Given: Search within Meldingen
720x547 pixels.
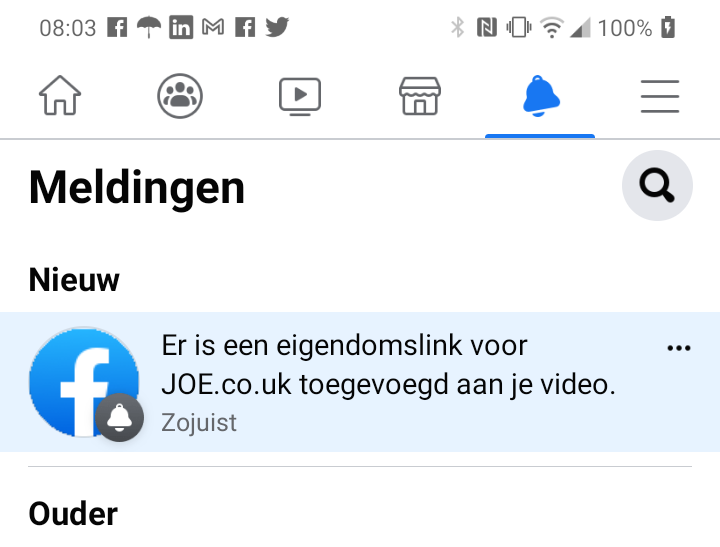Looking at the screenshot, I should coord(657,185).
